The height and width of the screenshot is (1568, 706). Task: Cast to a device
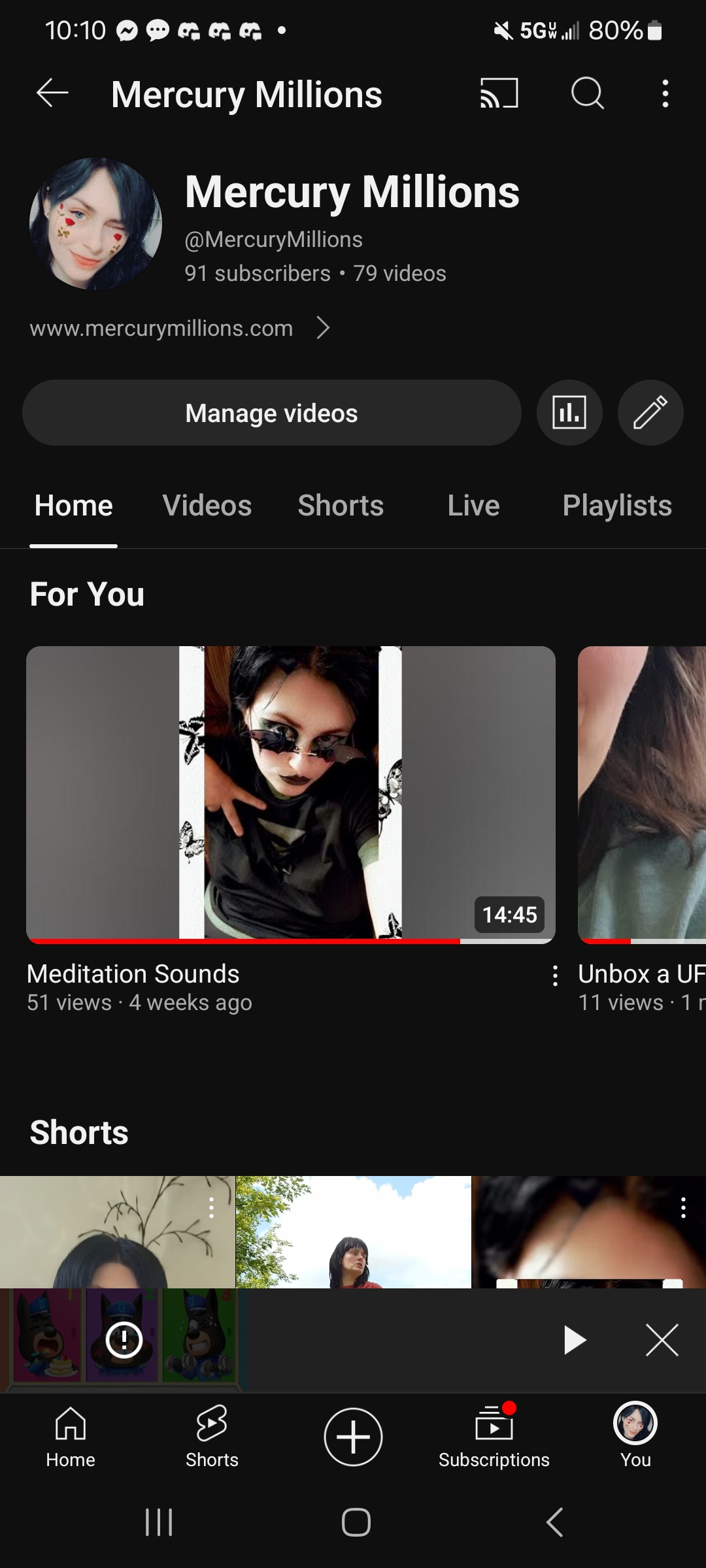pos(499,93)
